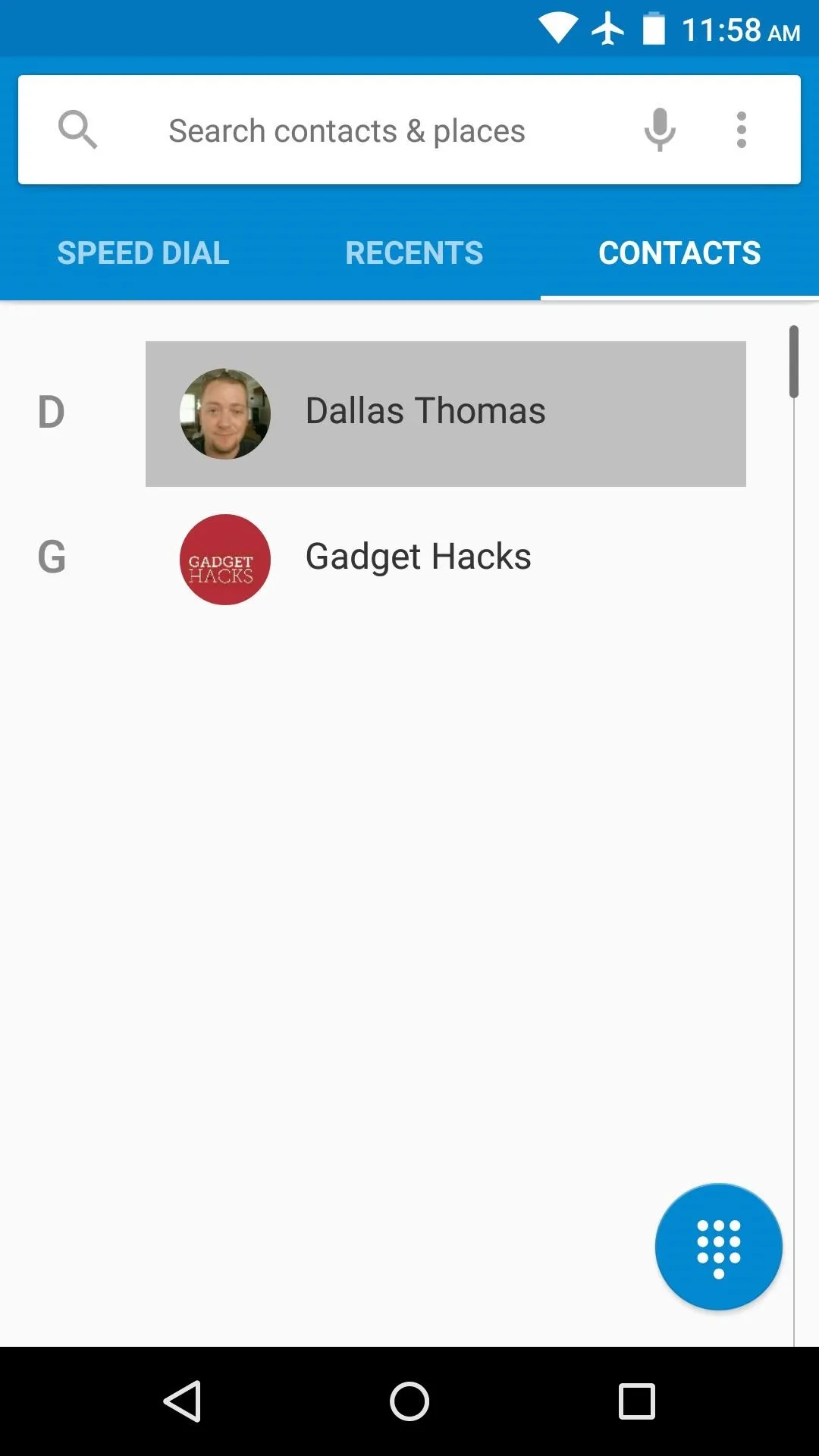Viewport: 819px width, 1456px height.
Task: Open the three-dot overflow menu
Action: click(741, 130)
